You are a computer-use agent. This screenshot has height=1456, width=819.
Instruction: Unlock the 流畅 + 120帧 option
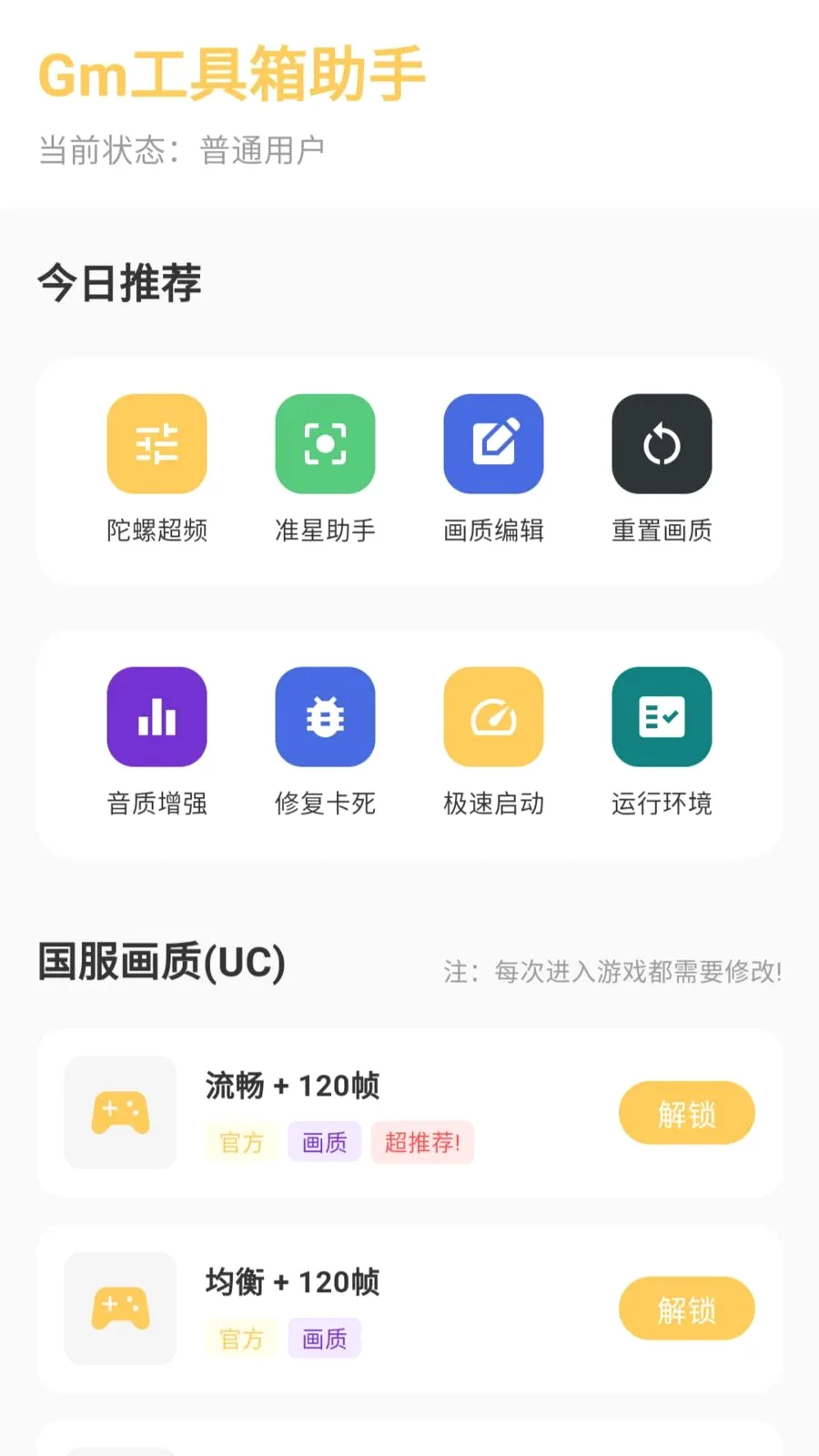click(687, 1113)
